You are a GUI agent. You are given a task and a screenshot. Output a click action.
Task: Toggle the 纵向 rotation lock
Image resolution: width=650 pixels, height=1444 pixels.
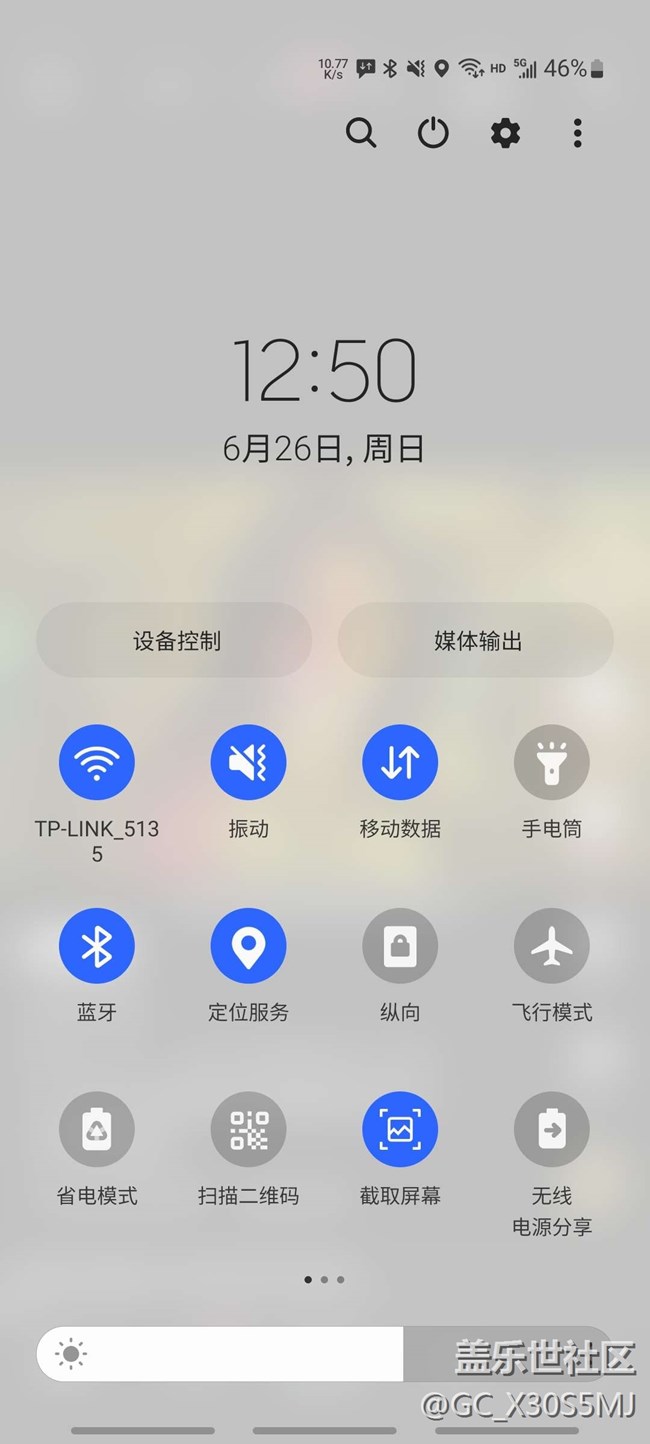[400, 946]
